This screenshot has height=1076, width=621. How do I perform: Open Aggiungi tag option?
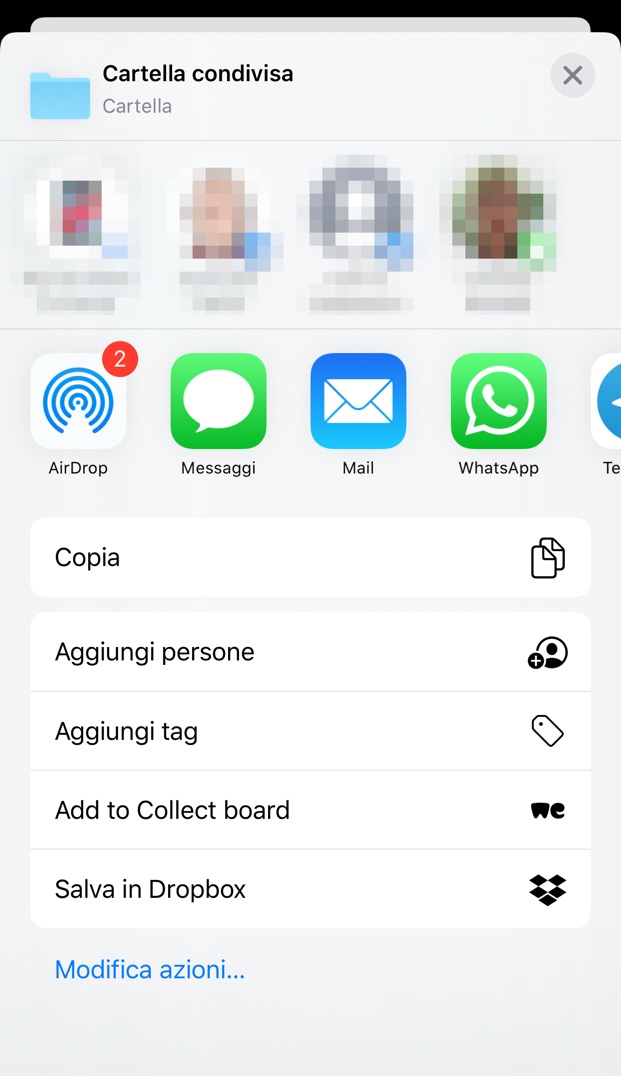click(310, 731)
